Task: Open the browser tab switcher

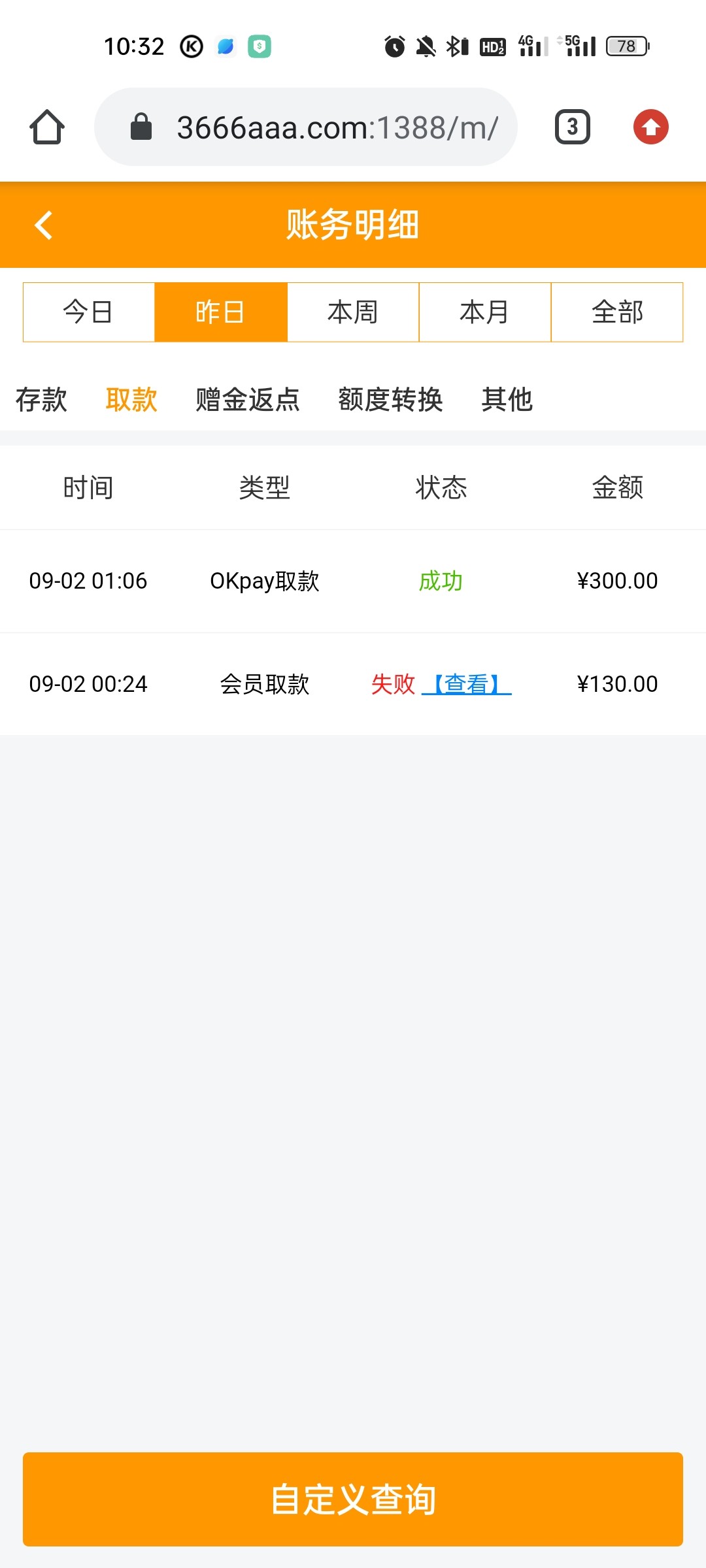Action: coord(572,127)
